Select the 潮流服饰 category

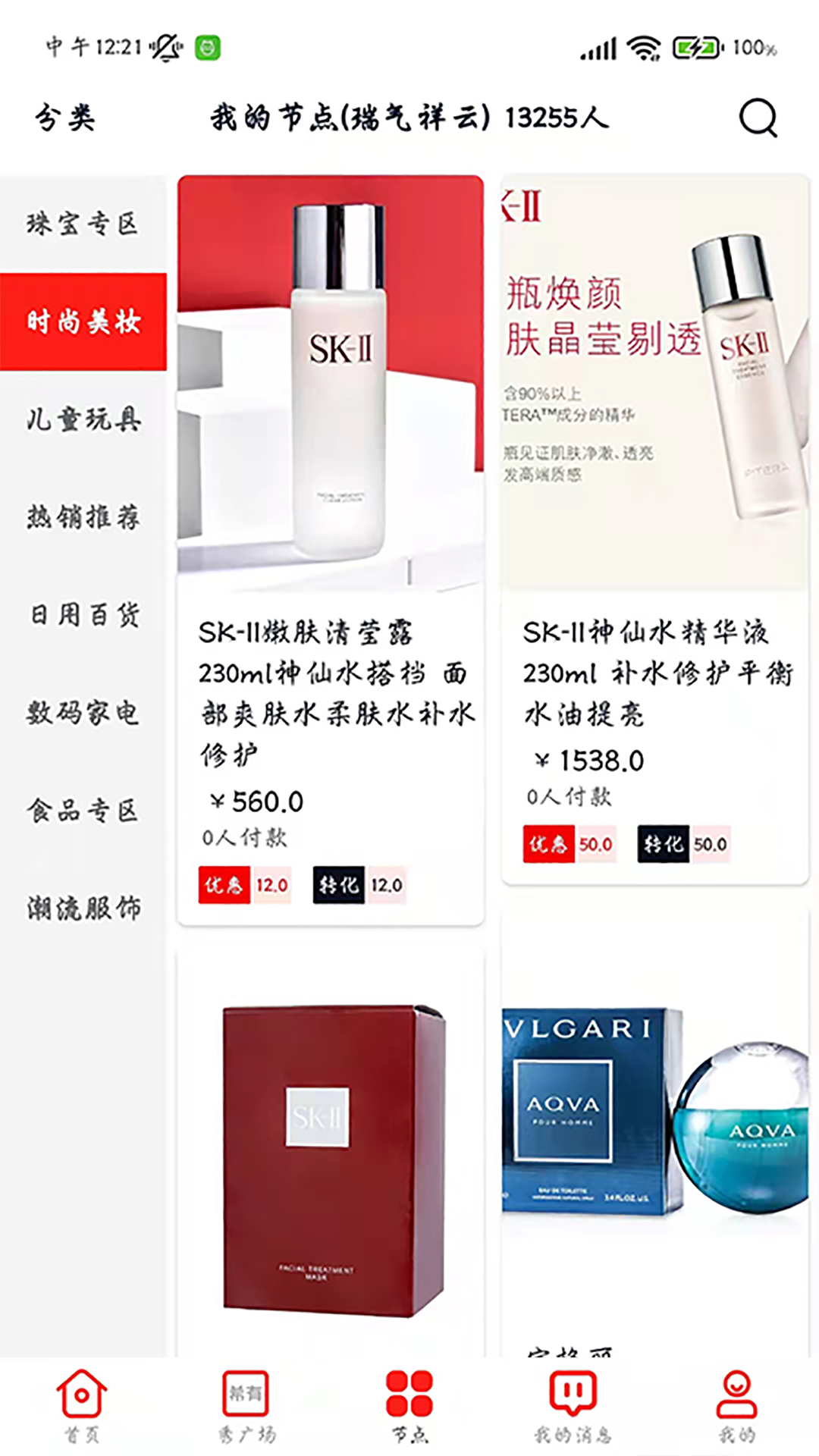coord(83,909)
